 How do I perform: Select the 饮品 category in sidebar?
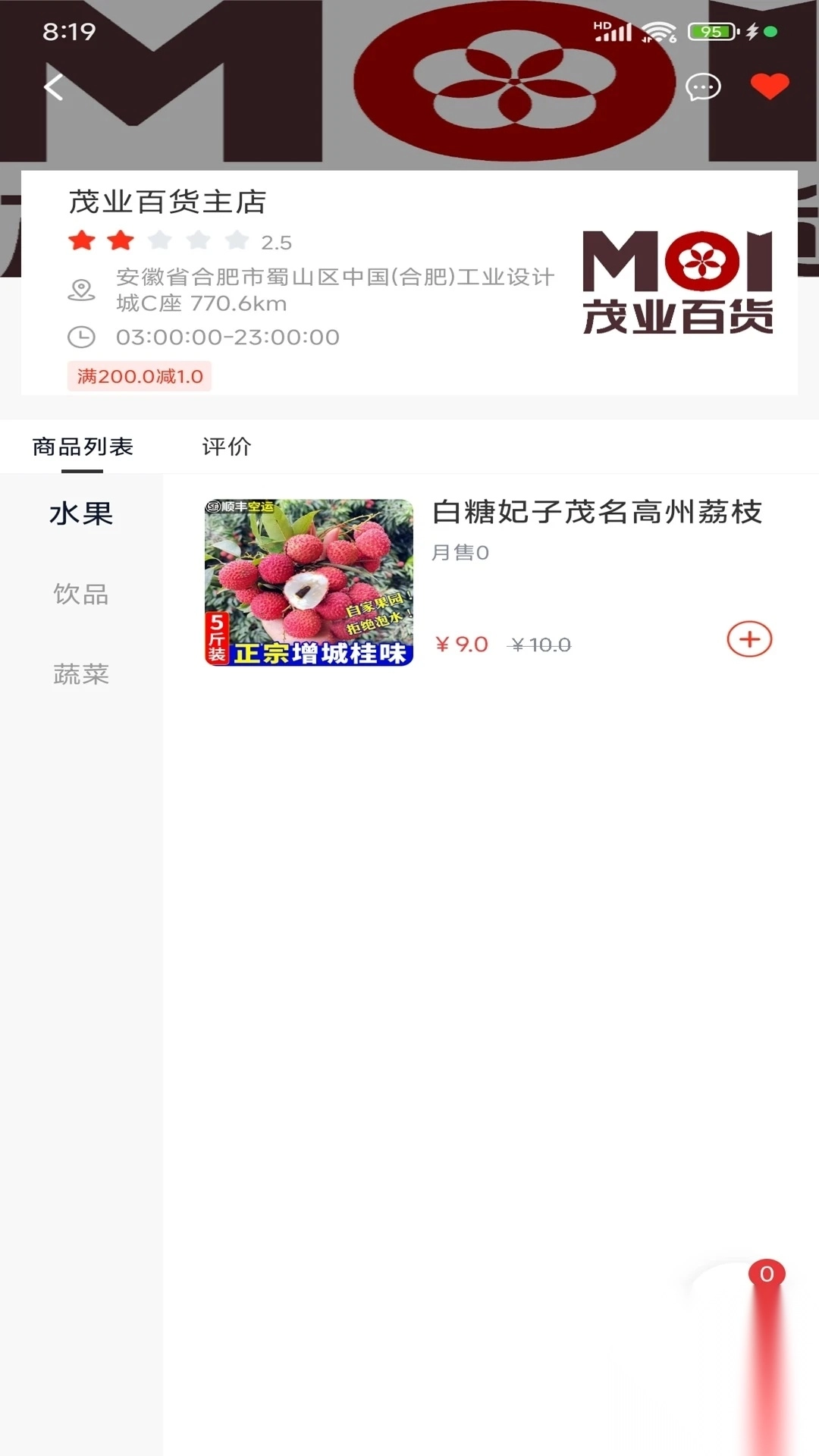[x=83, y=595]
